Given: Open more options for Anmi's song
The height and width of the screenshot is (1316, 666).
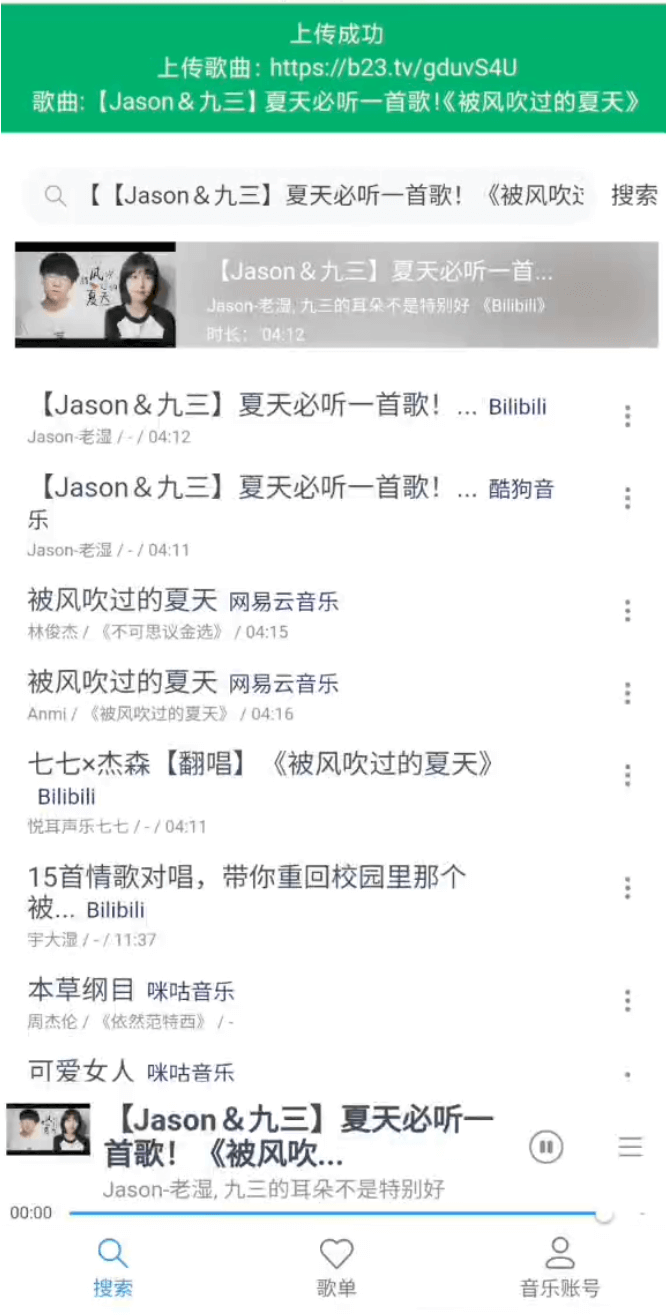Looking at the screenshot, I should point(628,693).
